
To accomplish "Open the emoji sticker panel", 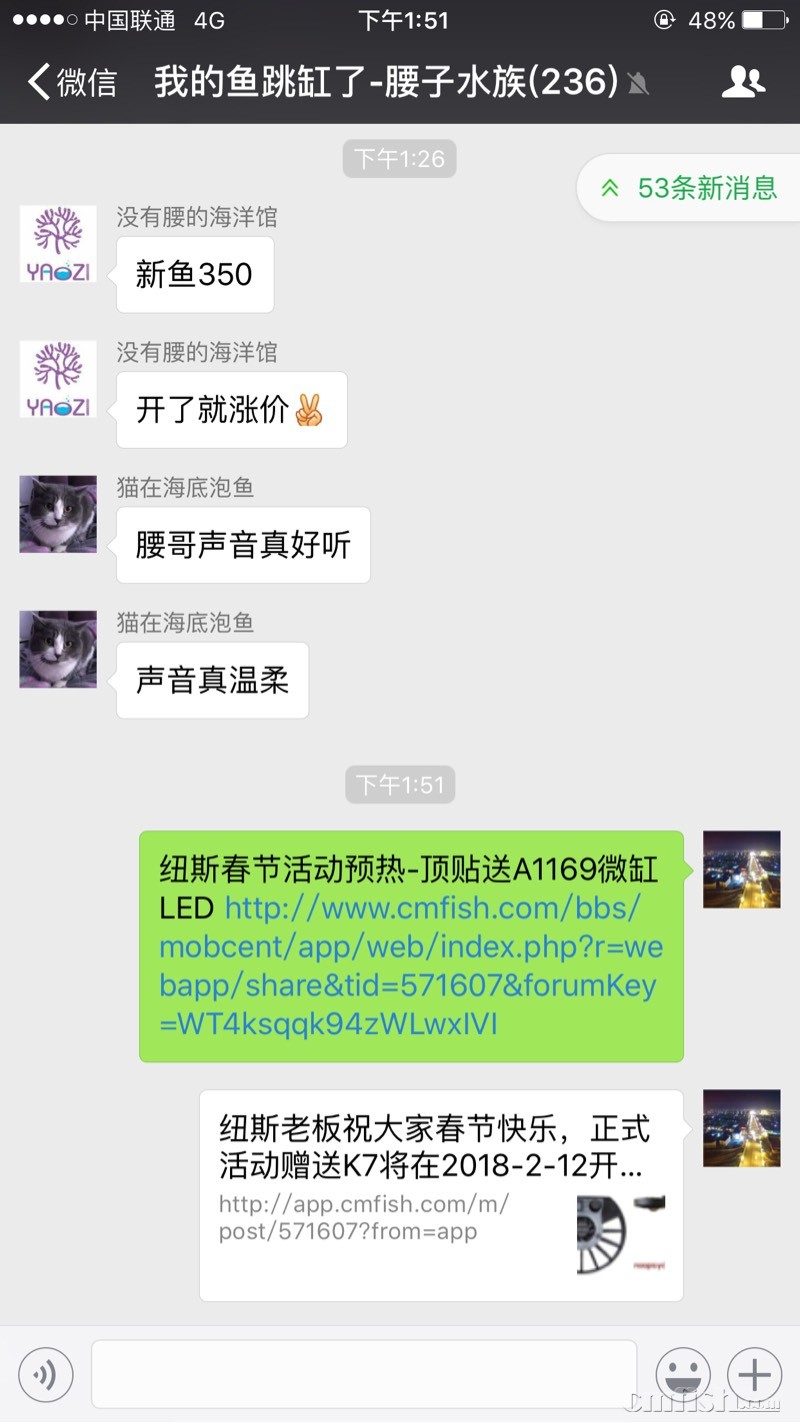I will pyautogui.click(x=682, y=1375).
